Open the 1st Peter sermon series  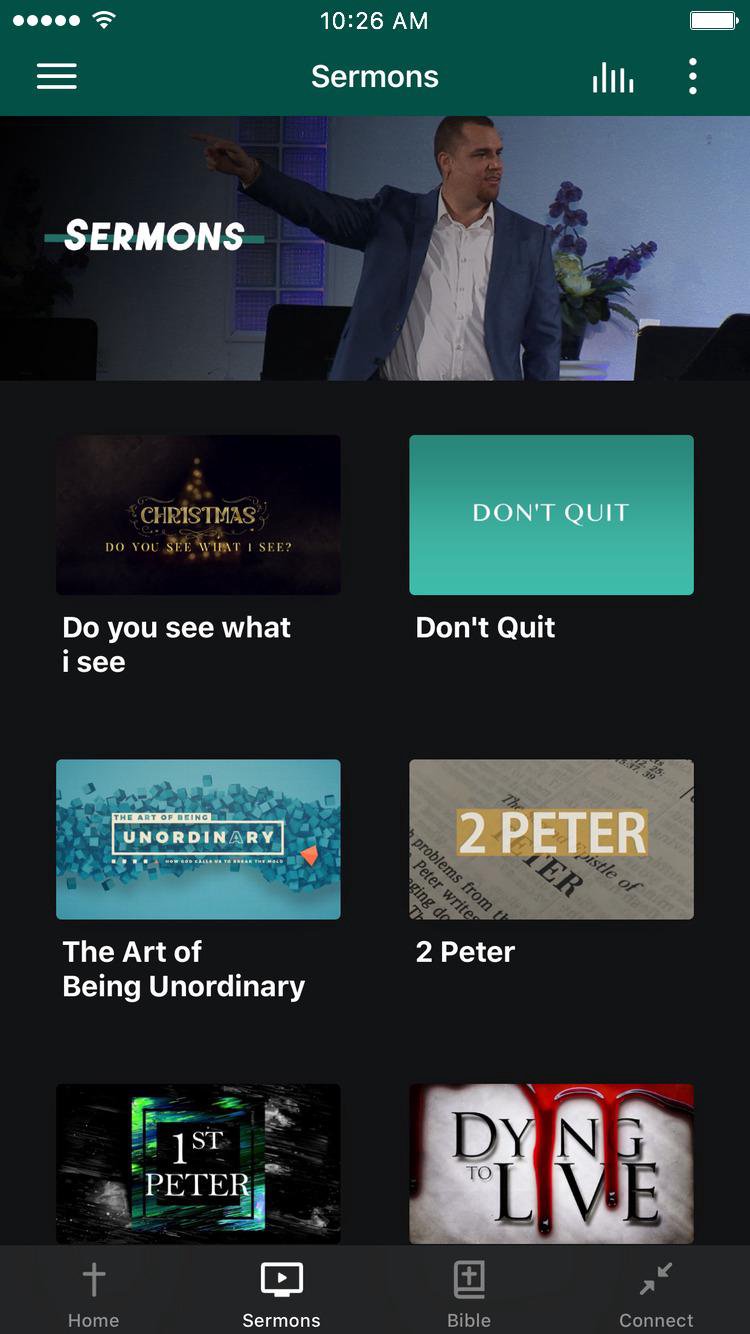coord(198,1164)
